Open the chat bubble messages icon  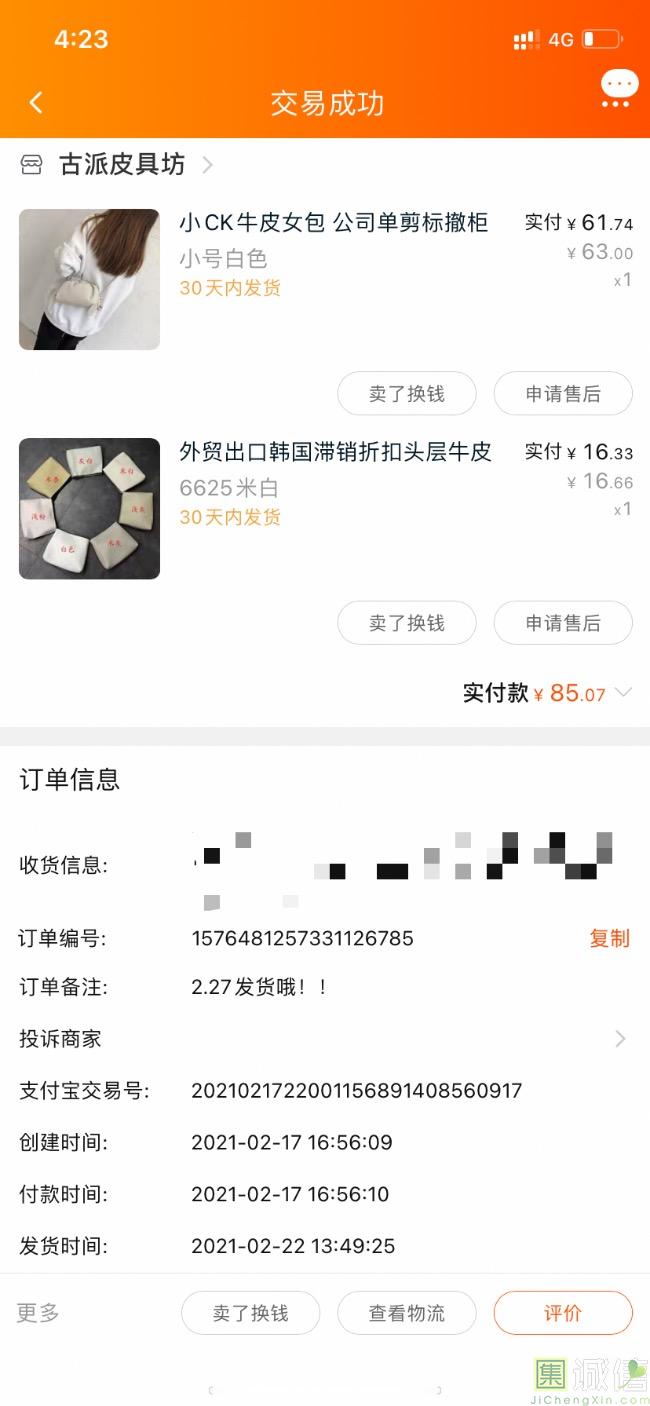point(619,87)
